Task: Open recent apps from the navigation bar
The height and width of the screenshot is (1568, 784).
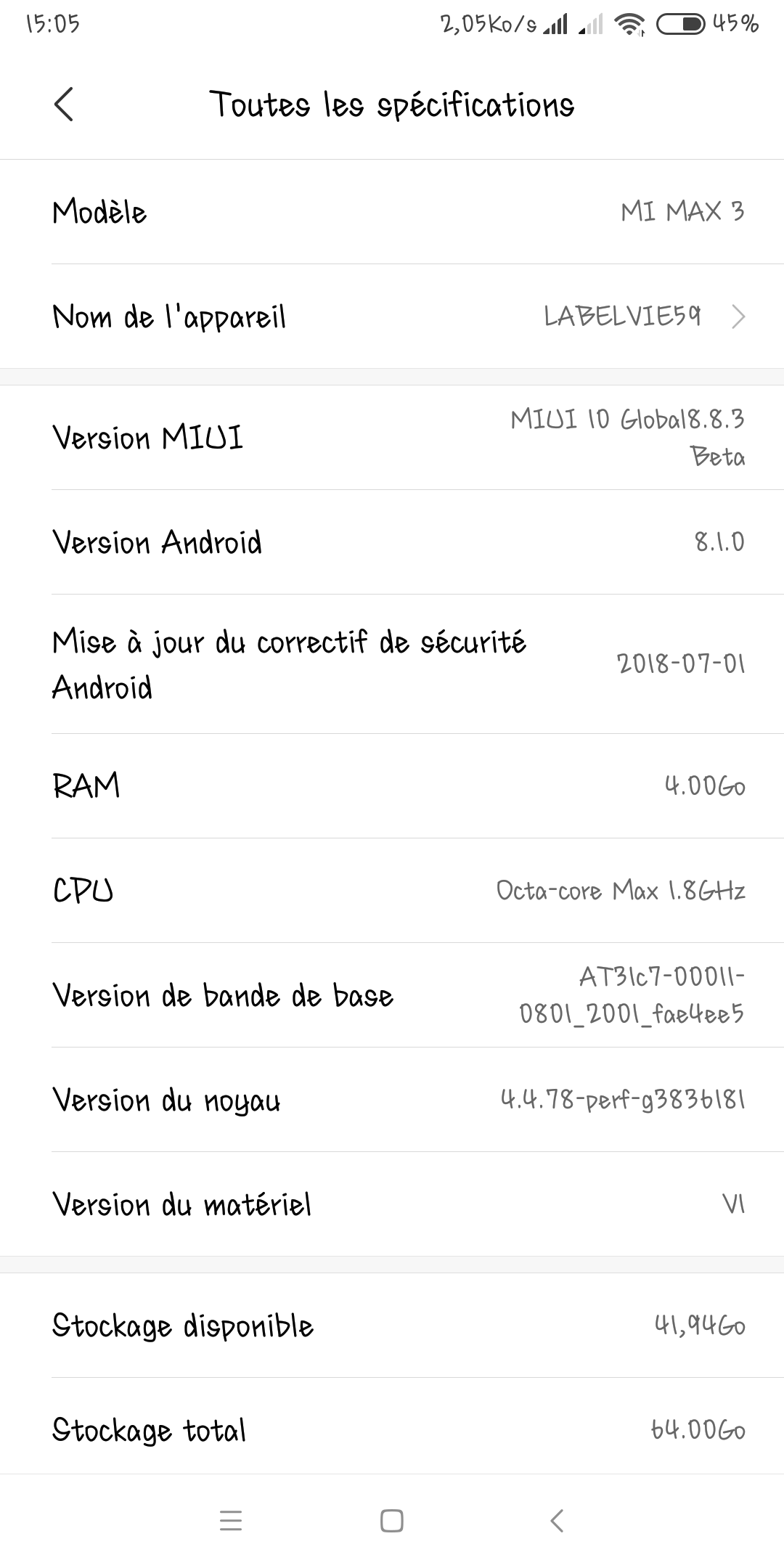Action: pyautogui.click(x=231, y=1520)
